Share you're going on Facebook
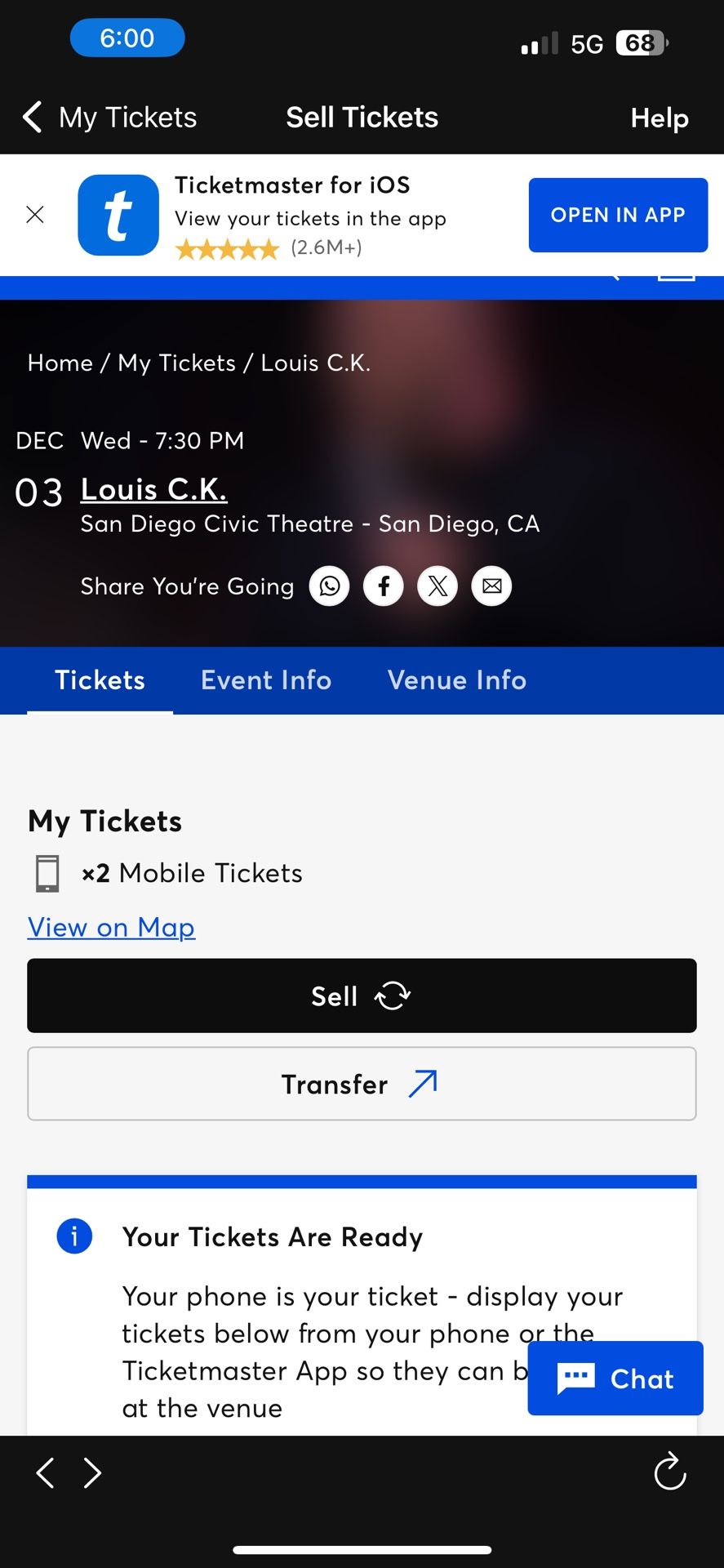 [x=383, y=586]
